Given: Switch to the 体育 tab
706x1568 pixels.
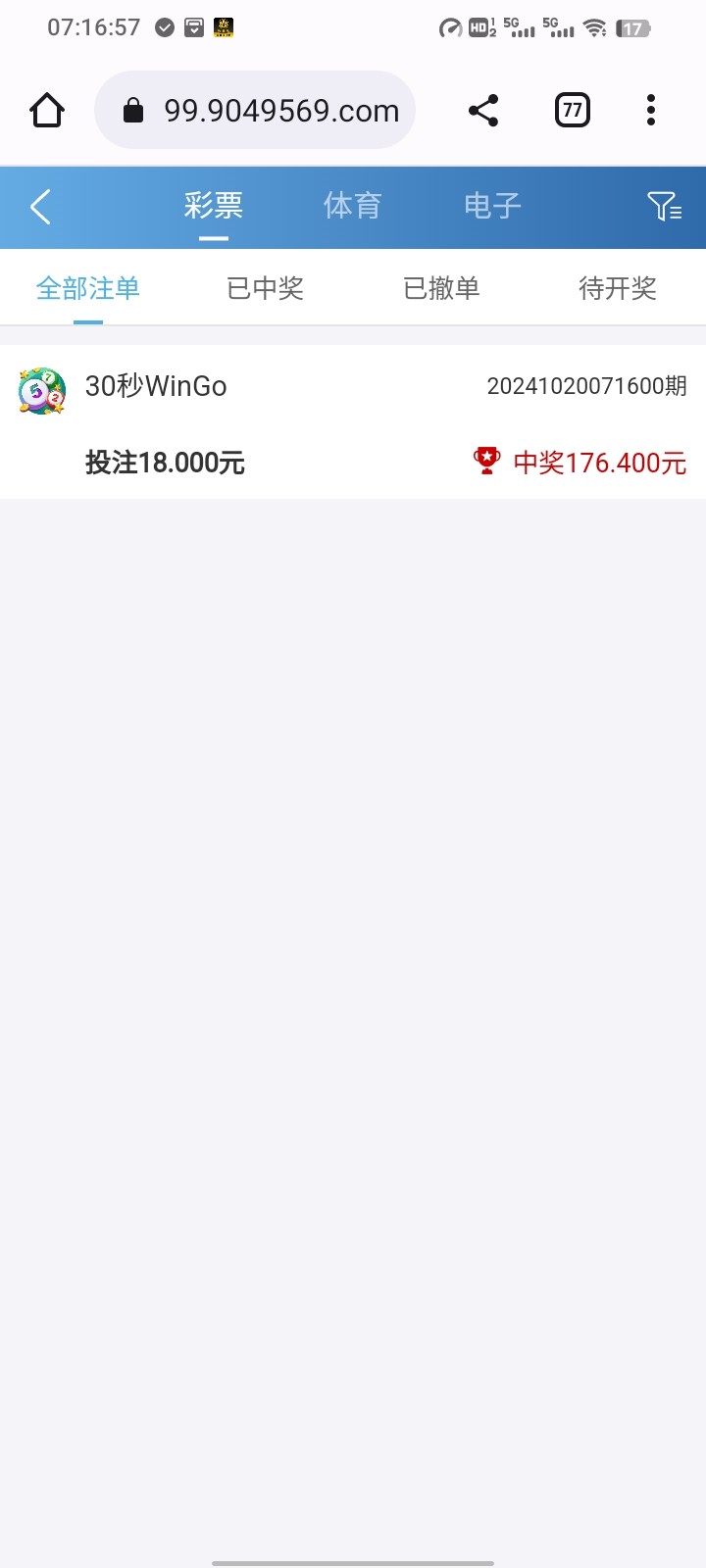Looking at the screenshot, I should click(x=352, y=206).
